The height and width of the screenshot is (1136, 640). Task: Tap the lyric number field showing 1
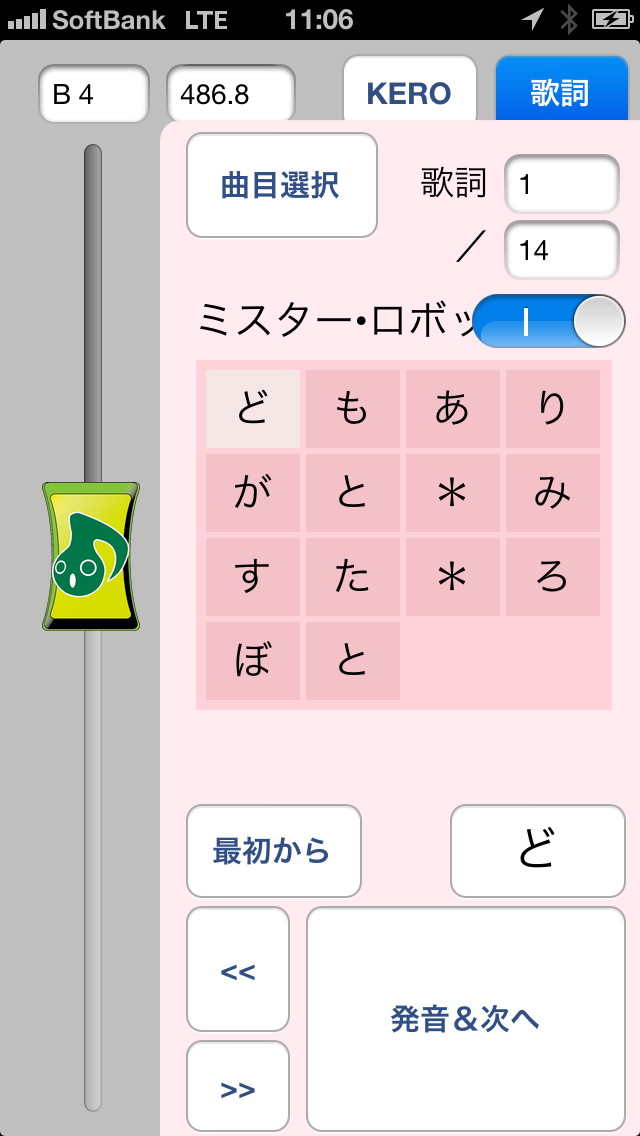pos(562,185)
